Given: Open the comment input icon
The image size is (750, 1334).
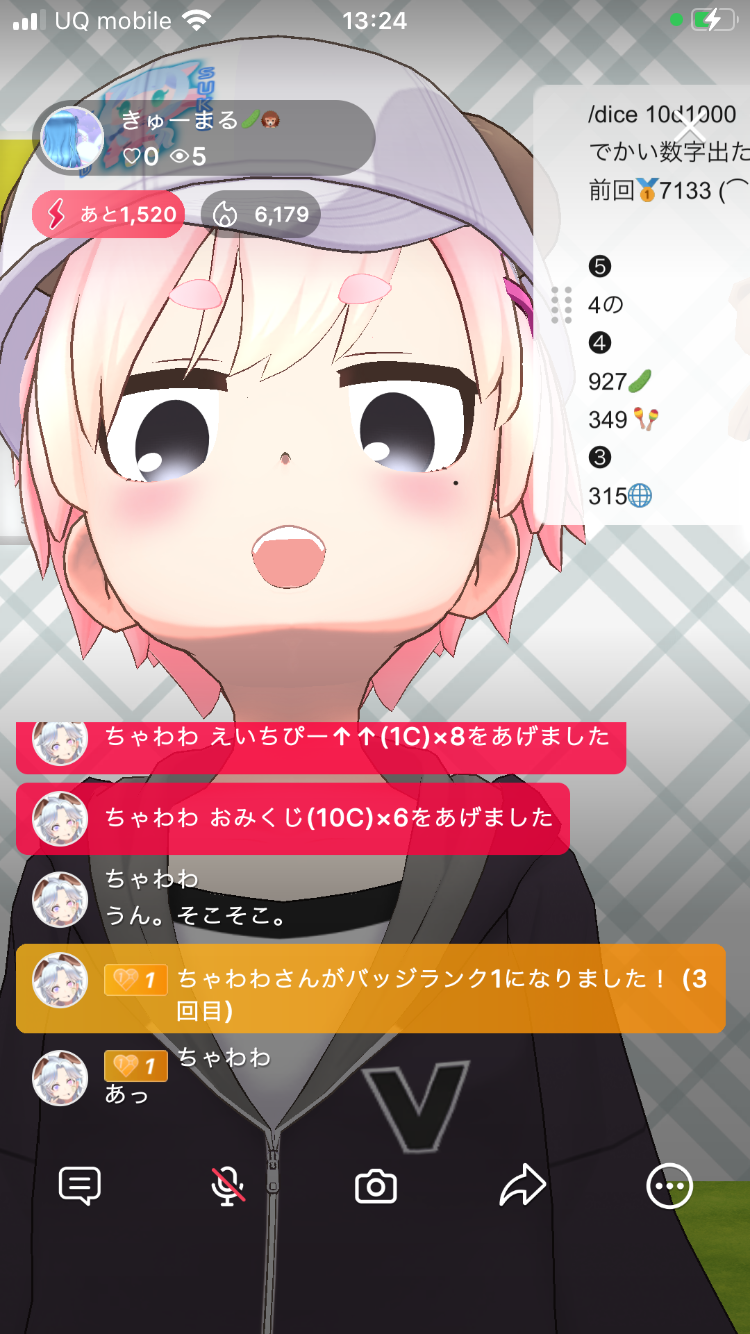Looking at the screenshot, I should point(80,1186).
